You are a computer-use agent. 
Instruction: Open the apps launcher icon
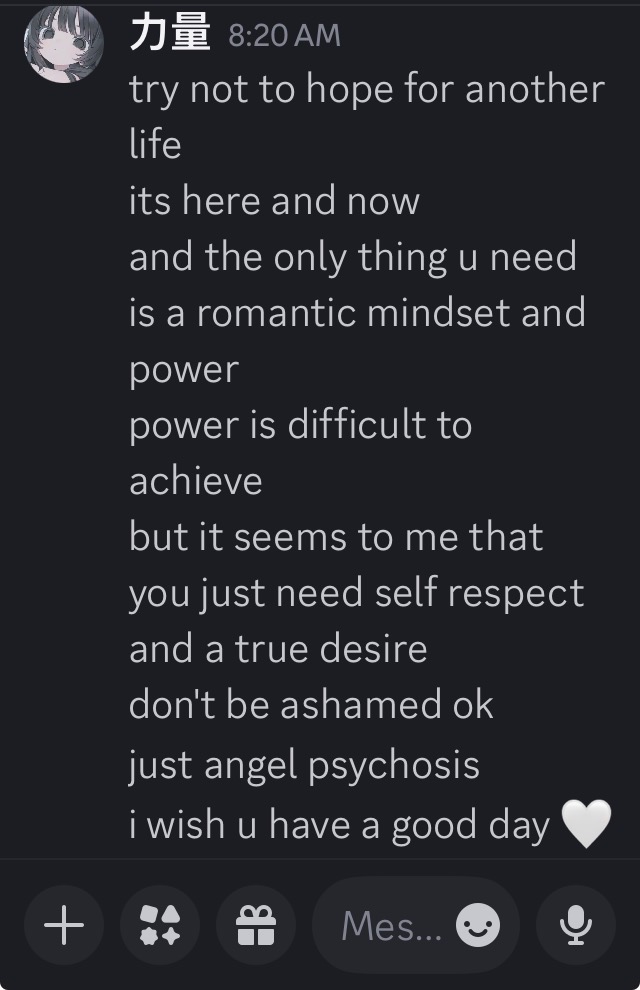click(x=159, y=927)
